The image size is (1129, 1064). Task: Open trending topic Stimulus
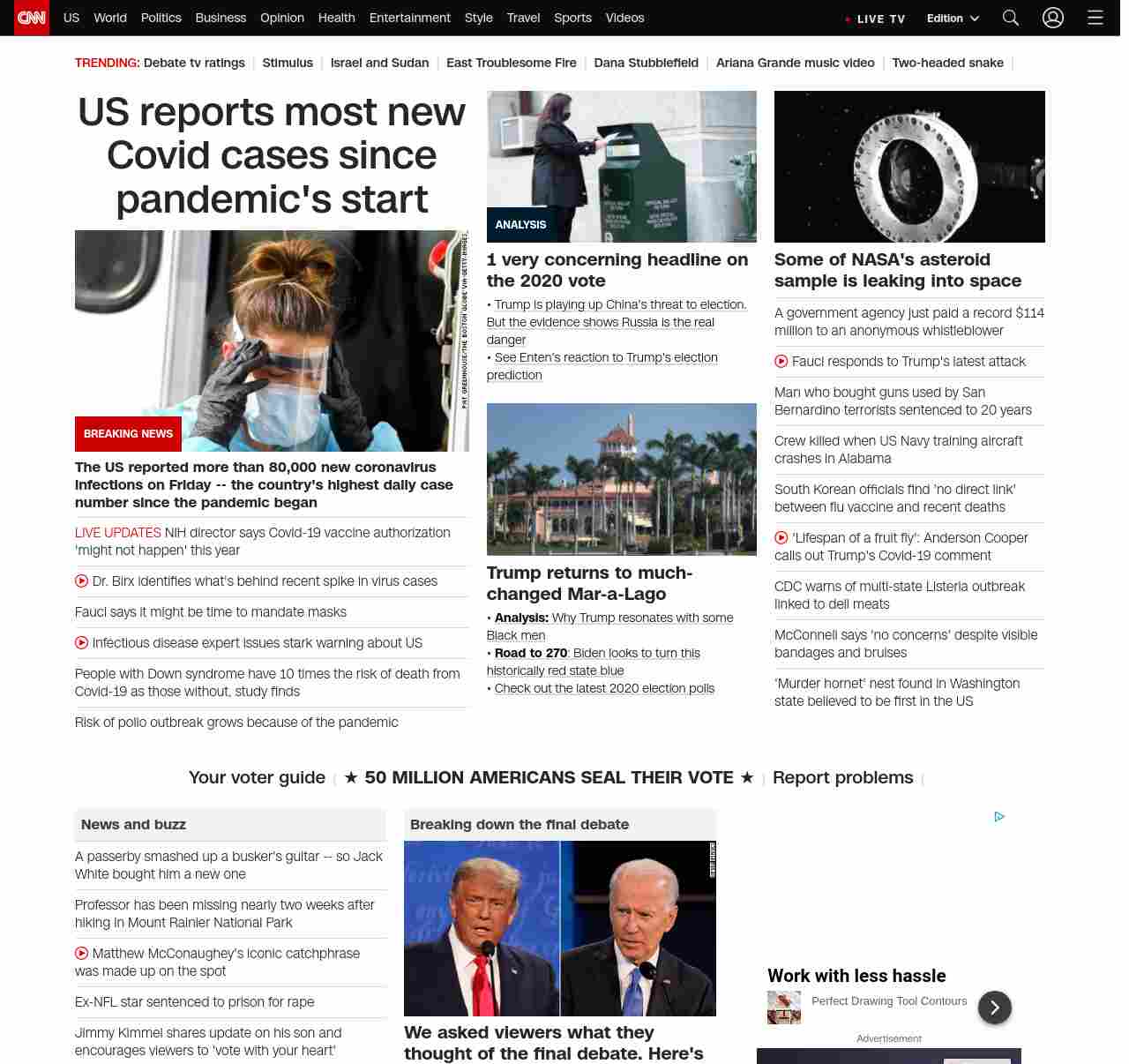(x=288, y=63)
